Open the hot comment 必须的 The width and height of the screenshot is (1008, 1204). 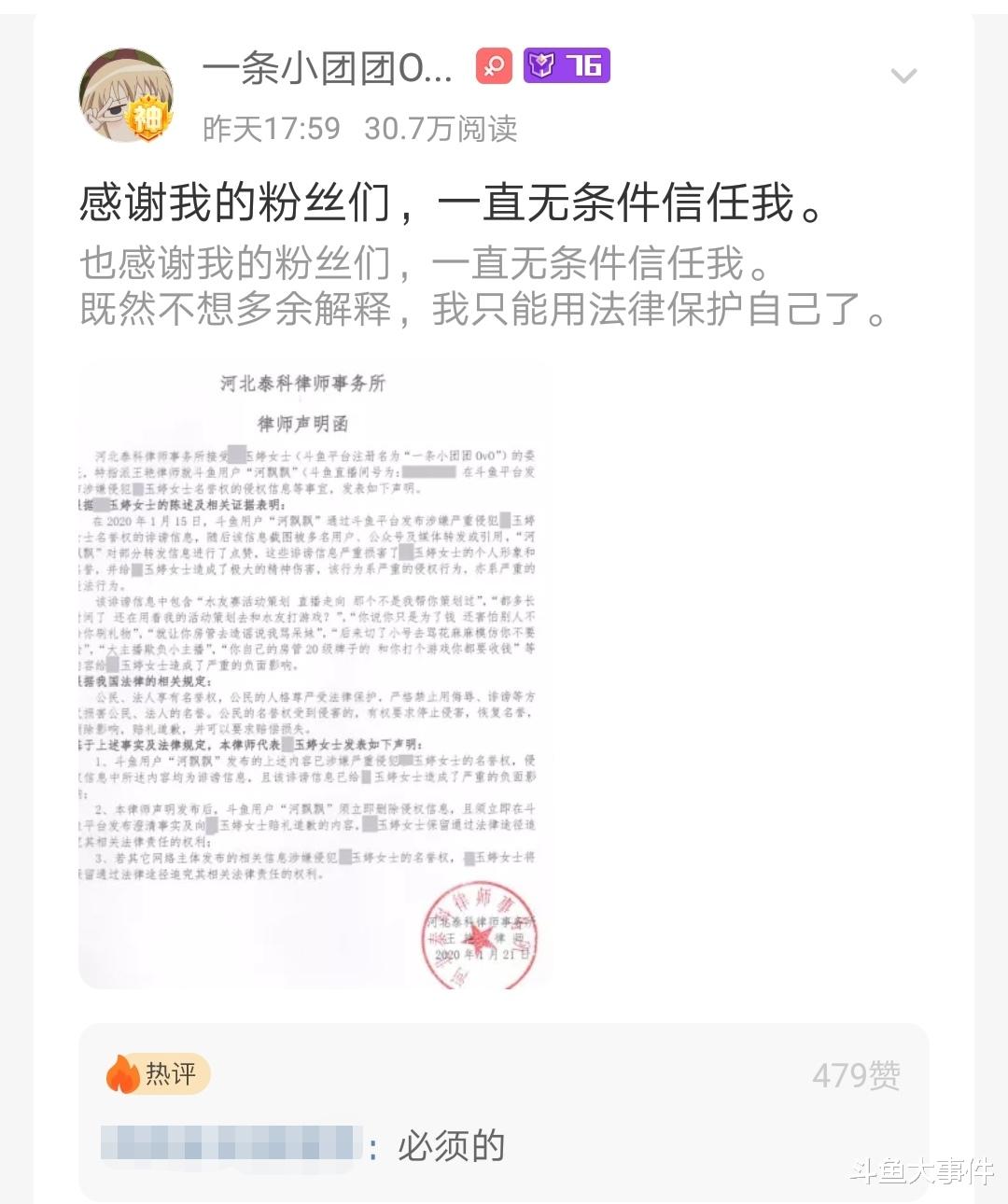click(x=451, y=1146)
